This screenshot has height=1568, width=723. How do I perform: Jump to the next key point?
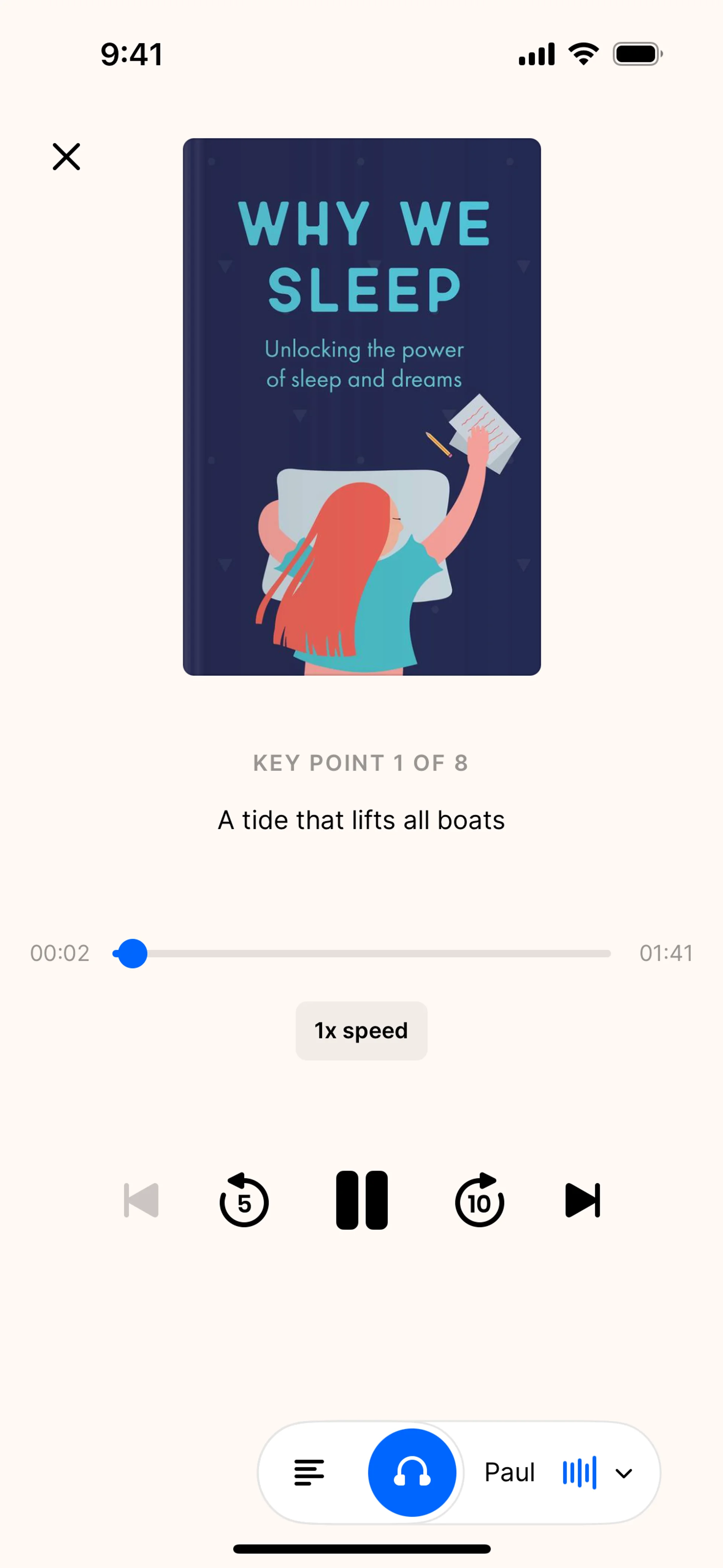coord(583,1200)
